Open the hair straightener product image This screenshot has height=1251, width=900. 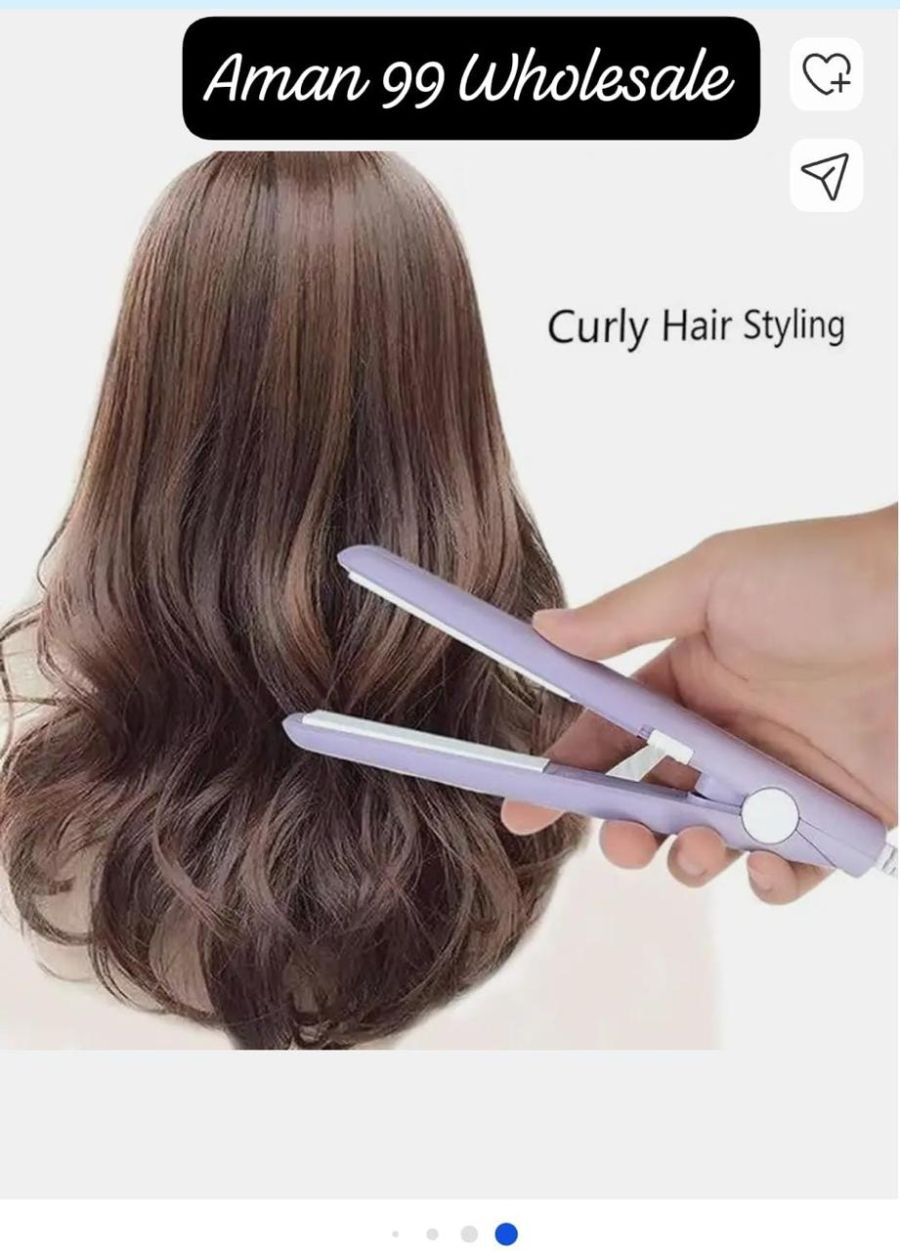coord(450,600)
